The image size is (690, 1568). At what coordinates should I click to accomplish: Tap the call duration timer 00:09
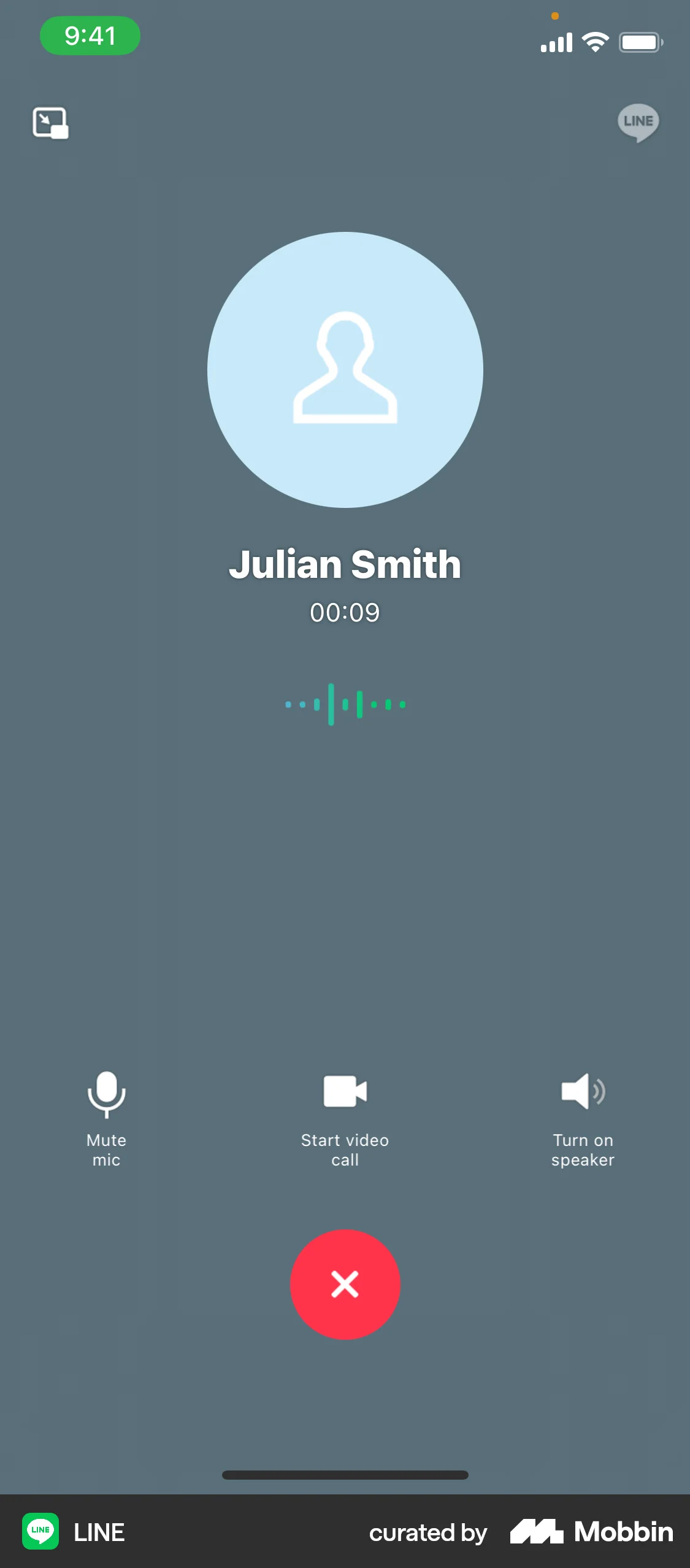tap(345, 611)
